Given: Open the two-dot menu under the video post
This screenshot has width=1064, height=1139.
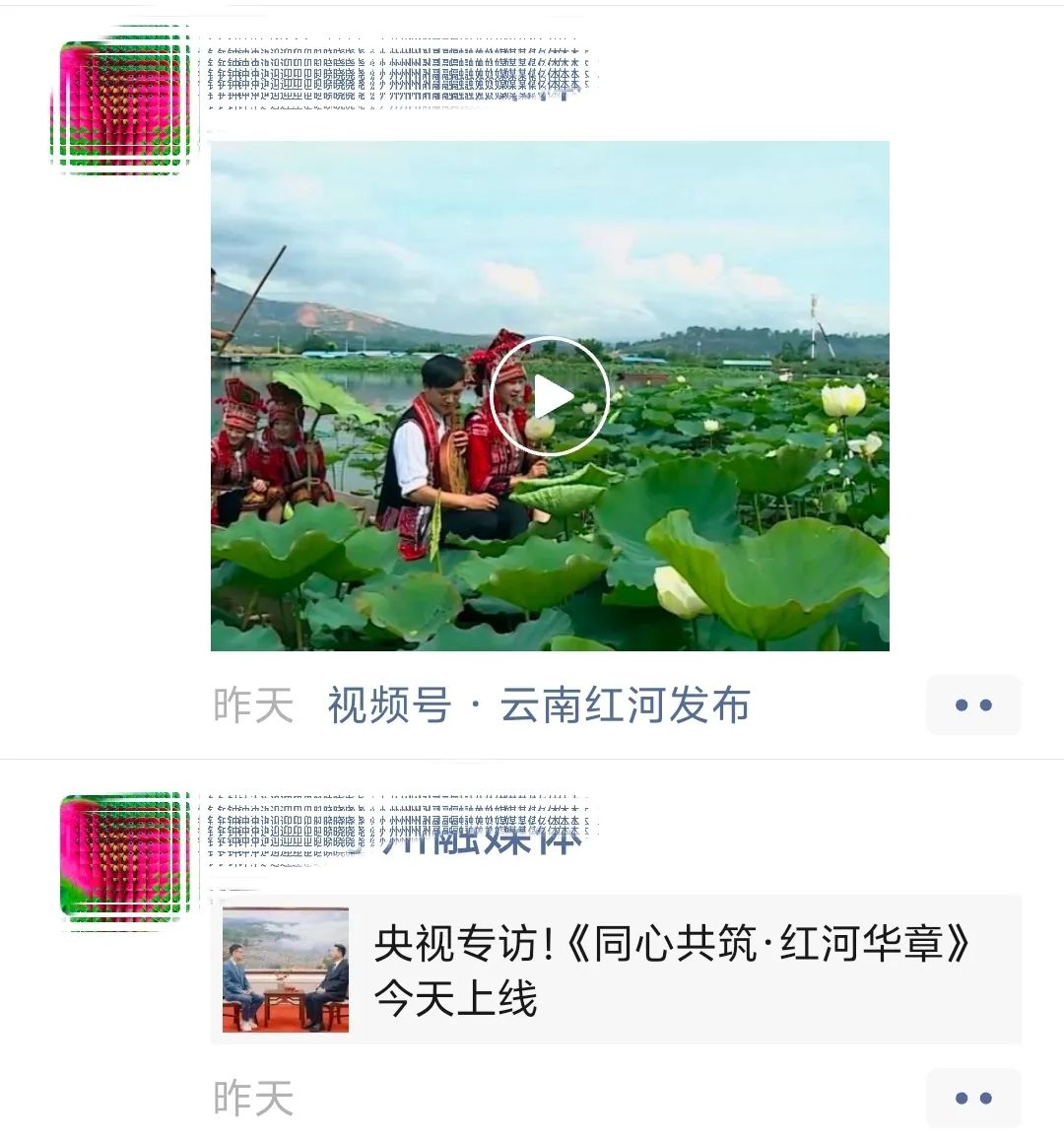Looking at the screenshot, I should (x=972, y=705).
